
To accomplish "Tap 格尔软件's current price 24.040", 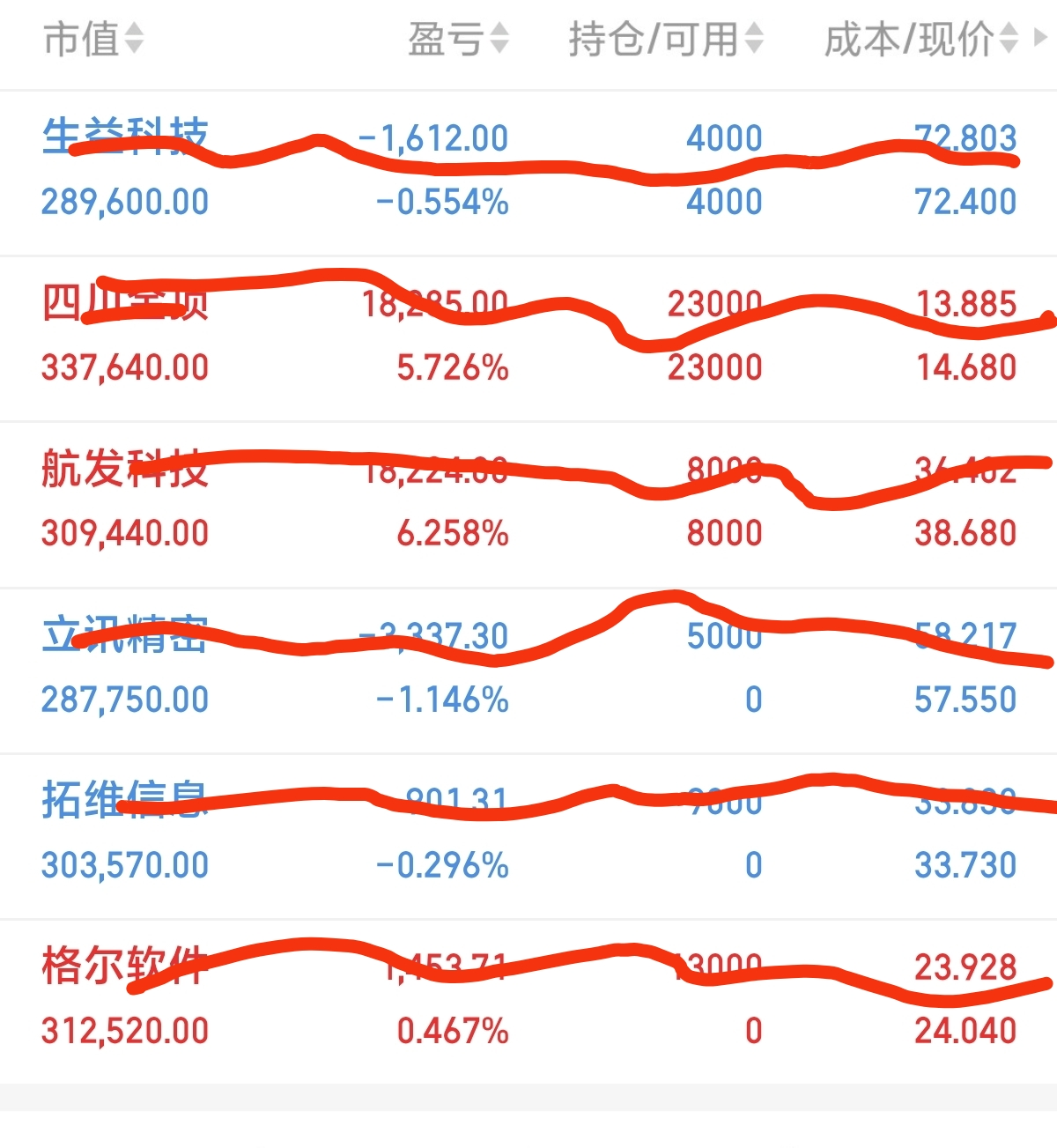I will (965, 1028).
